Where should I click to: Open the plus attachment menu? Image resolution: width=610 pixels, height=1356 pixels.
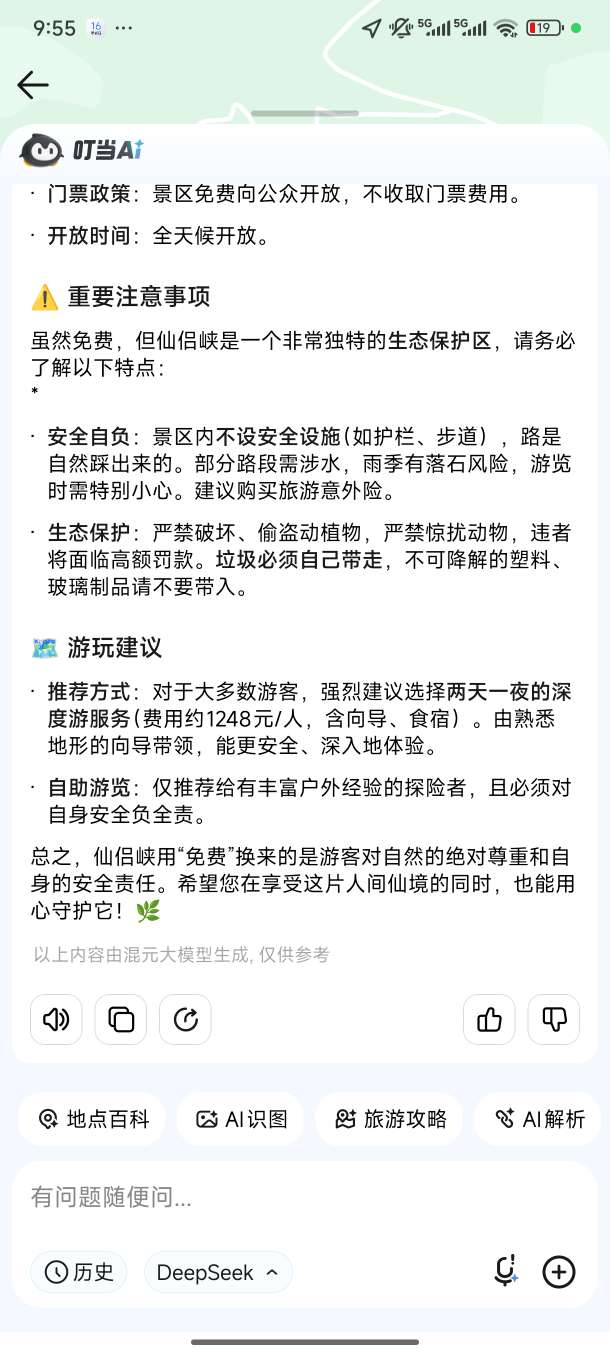pos(559,1271)
